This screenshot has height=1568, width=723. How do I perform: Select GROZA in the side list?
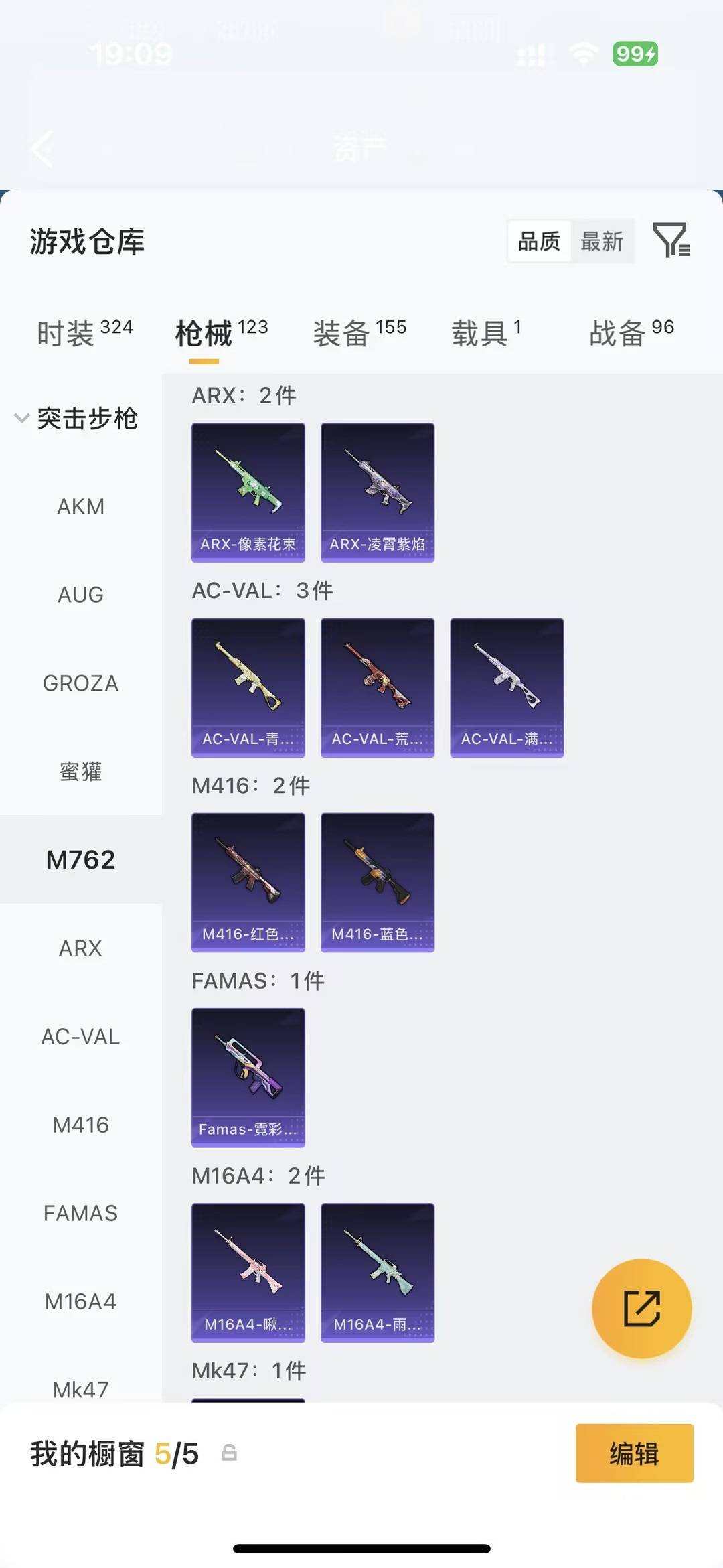pos(81,683)
